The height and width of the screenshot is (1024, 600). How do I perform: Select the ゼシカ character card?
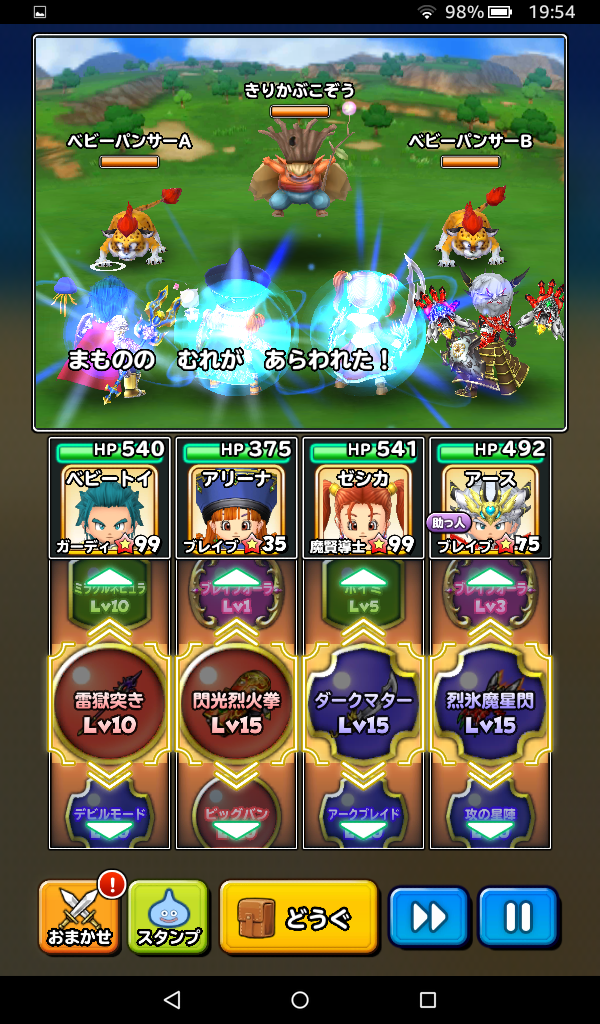click(x=363, y=498)
